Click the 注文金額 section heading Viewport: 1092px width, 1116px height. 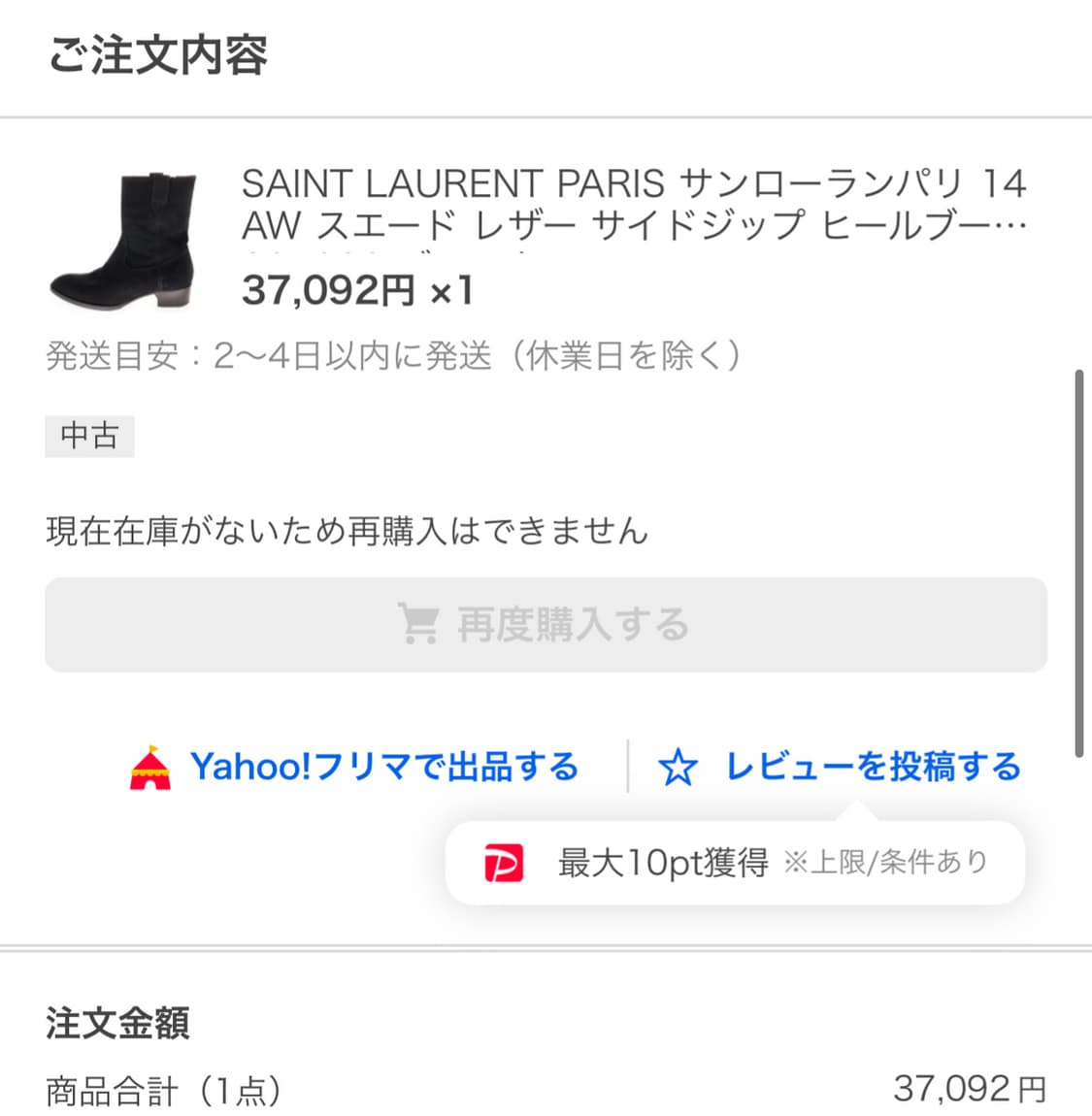(x=116, y=1023)
